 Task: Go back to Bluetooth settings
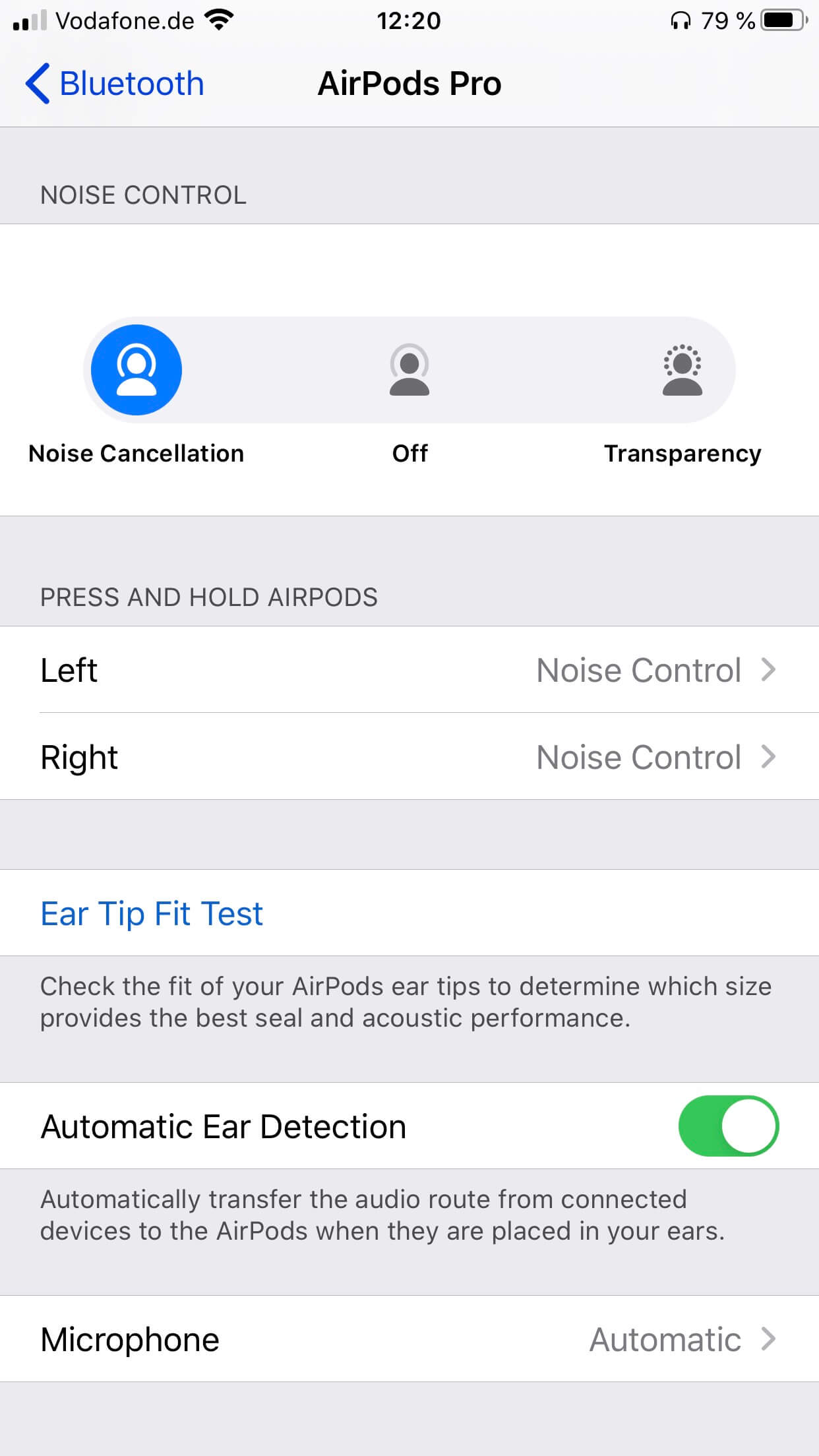point(115,84)
